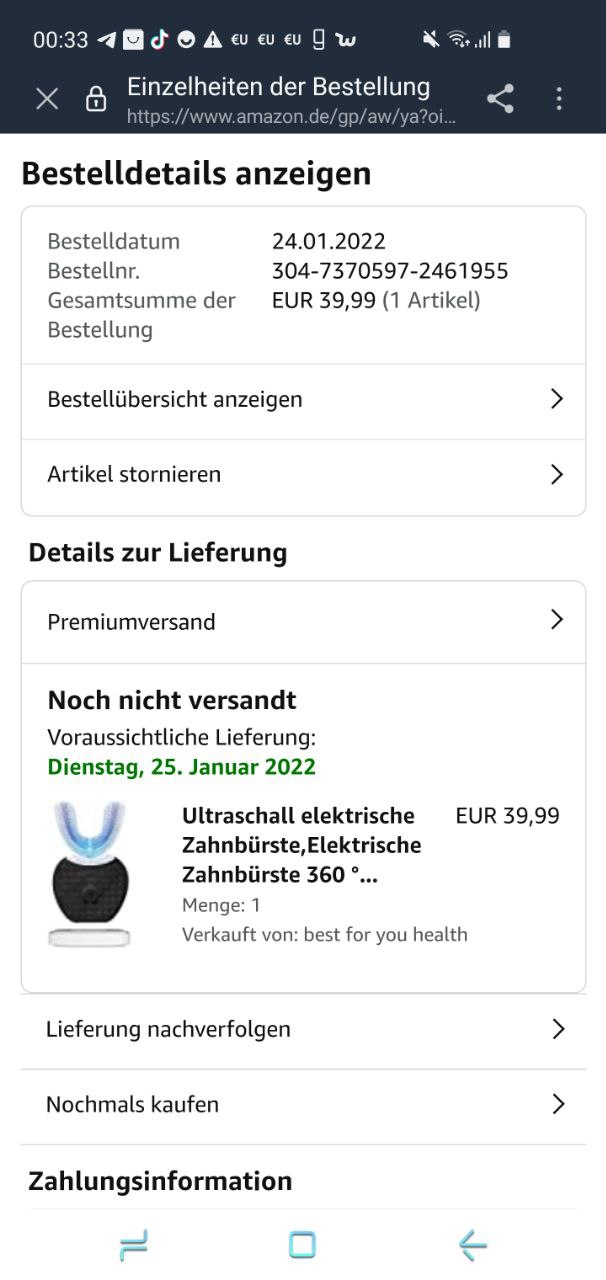Screen dimensions: 606x1280
Task: Open the browser overflow menu
Action: pyautogui.click(x=559, y=98)
